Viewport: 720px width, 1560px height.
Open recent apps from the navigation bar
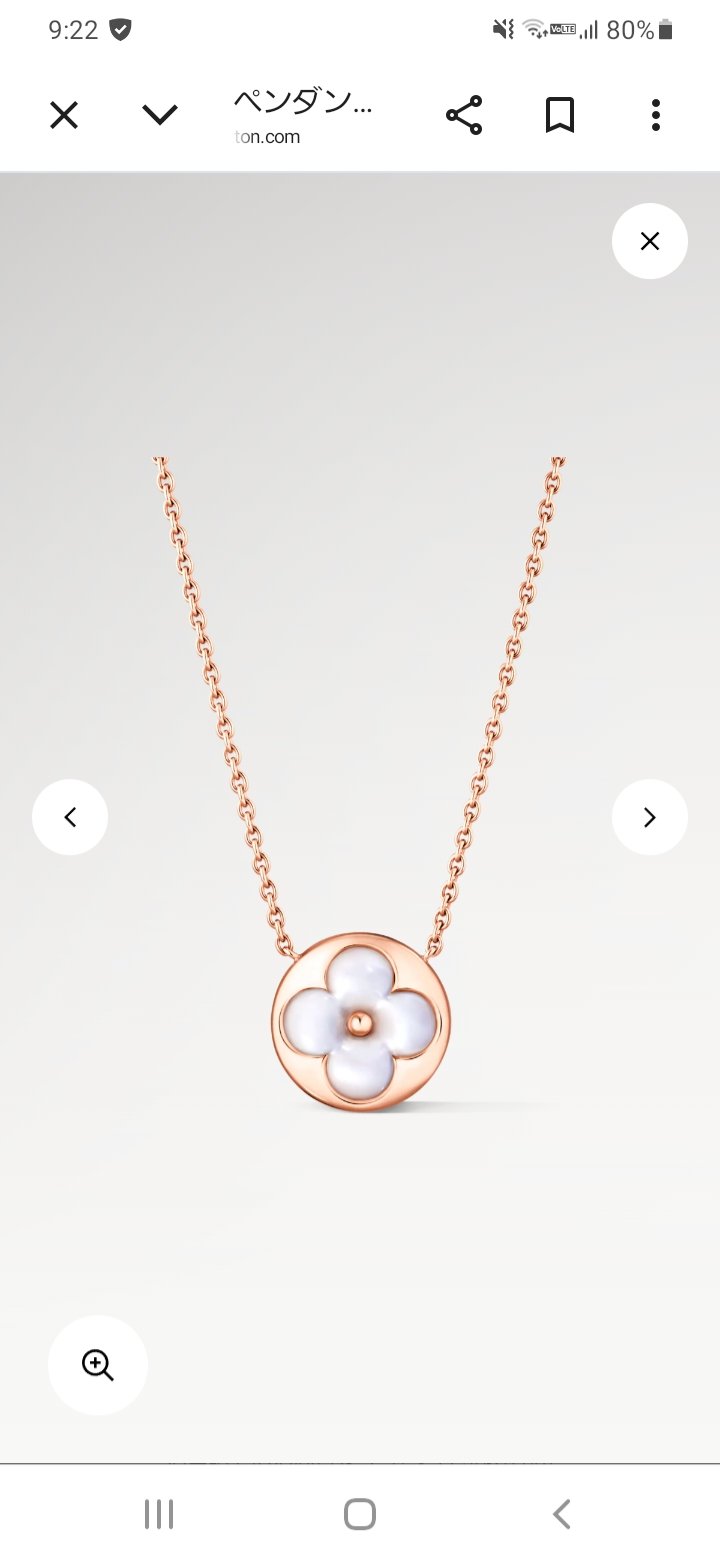[x=159, y=1514]
